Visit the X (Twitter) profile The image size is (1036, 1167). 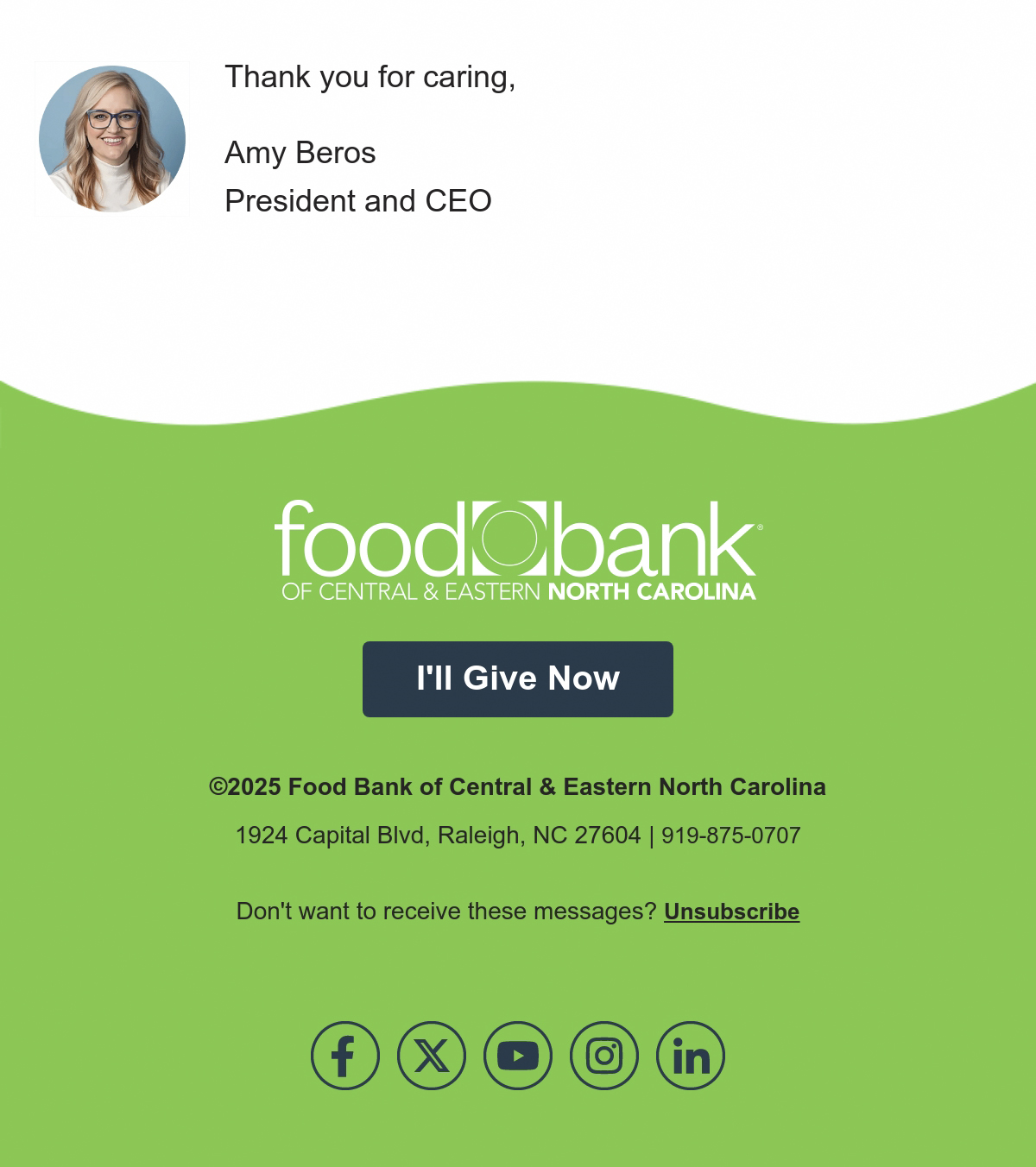pos(432,1056)
